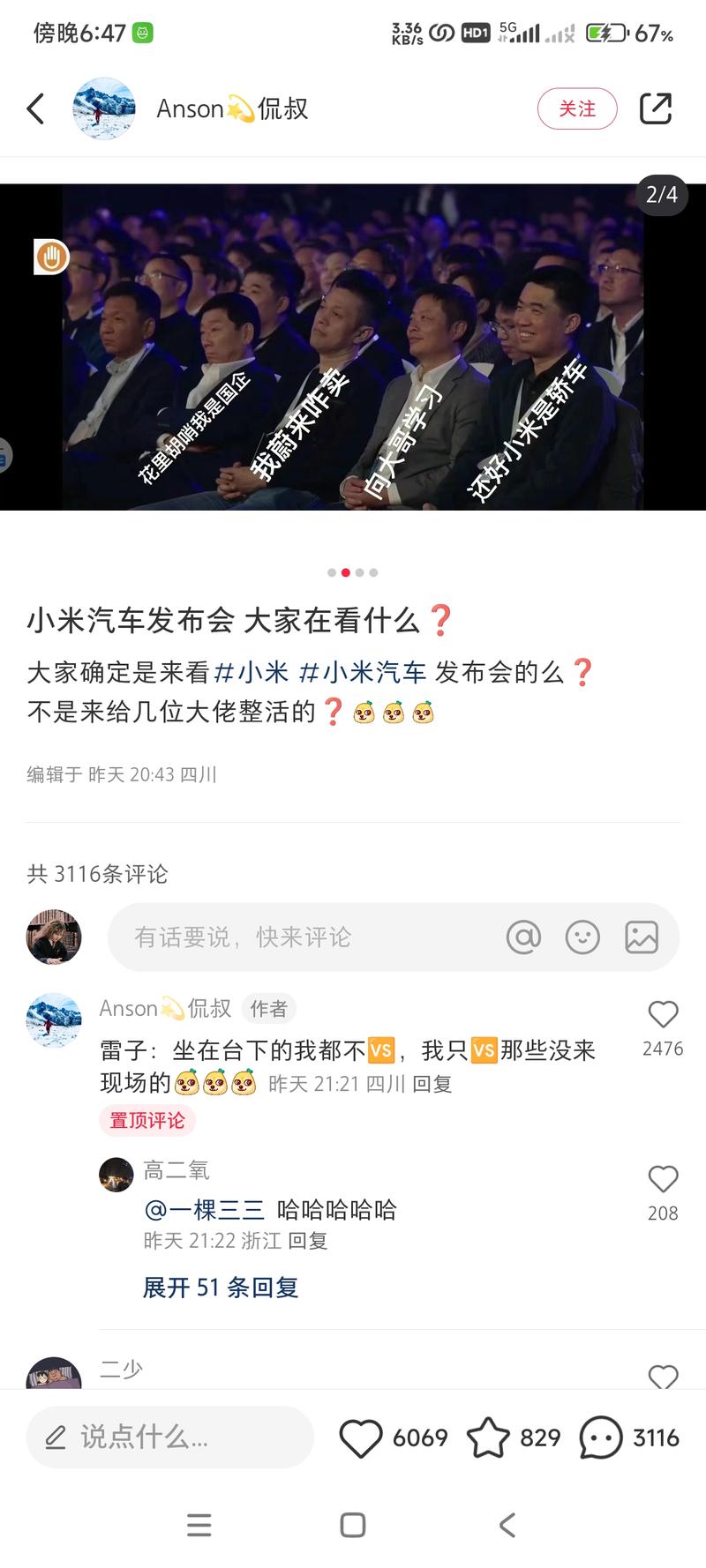View the 2/4 image page counter

(660, 196)
